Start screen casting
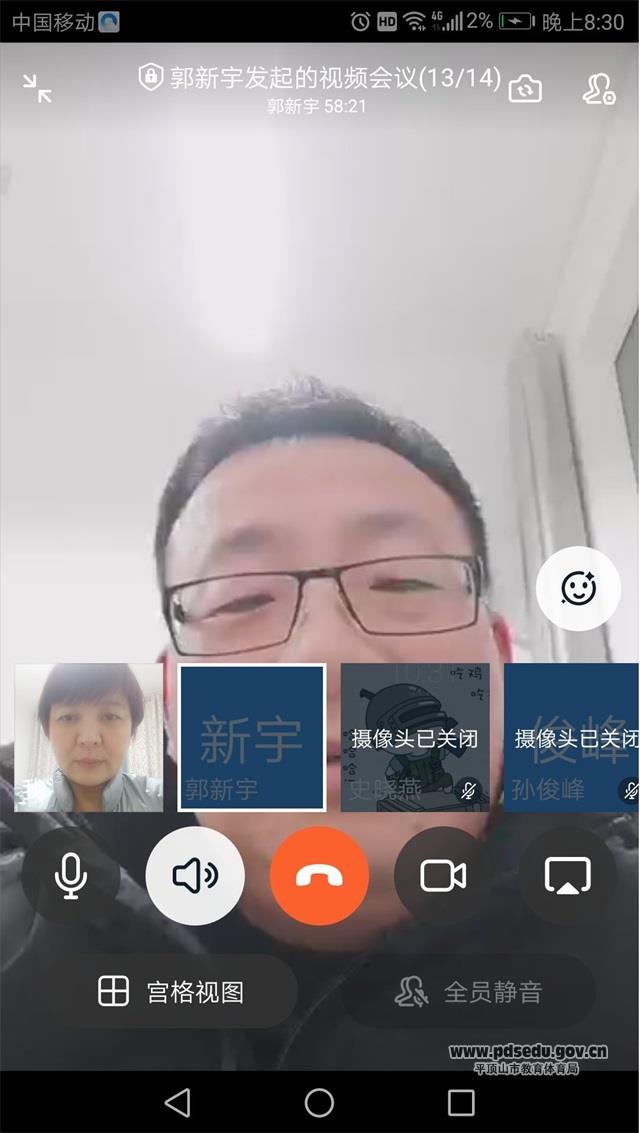The height and width of the screenshot is (1133, 640). click(x=567, y=876)
